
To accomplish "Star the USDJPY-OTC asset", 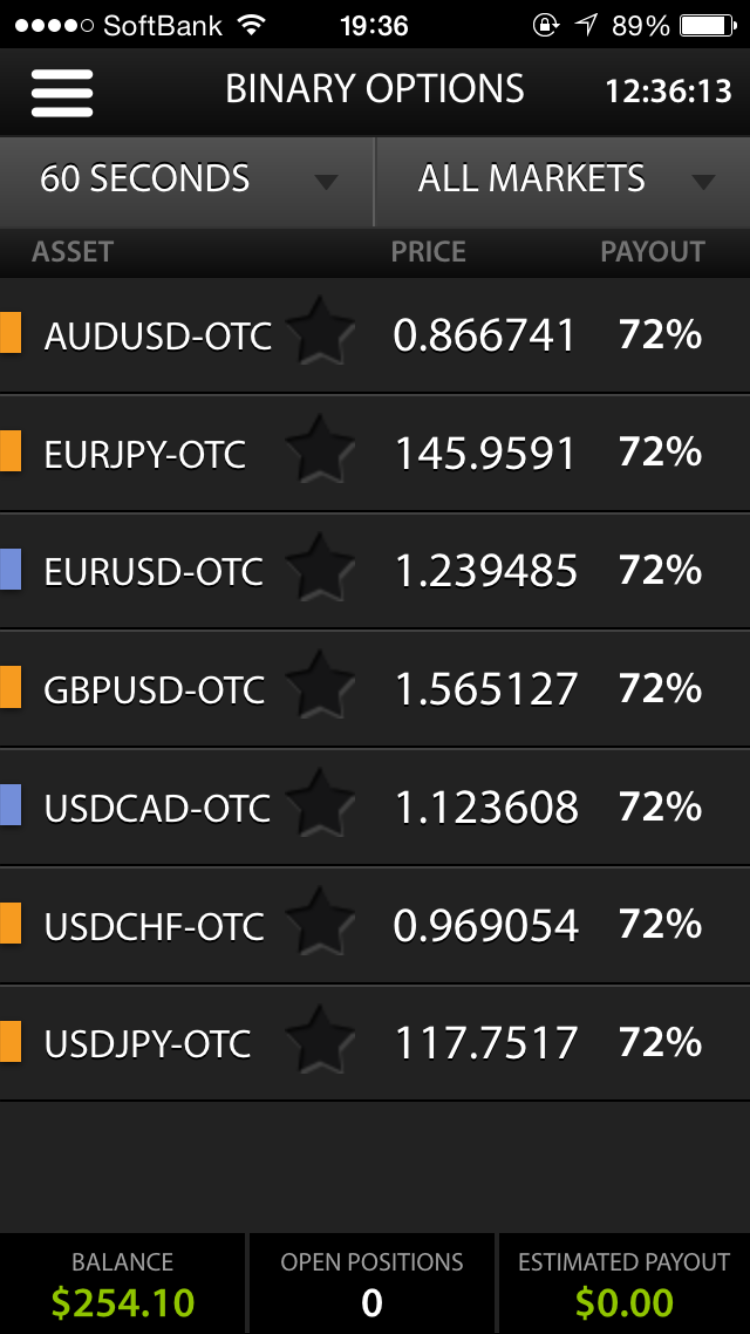I will coord(320,1041).
